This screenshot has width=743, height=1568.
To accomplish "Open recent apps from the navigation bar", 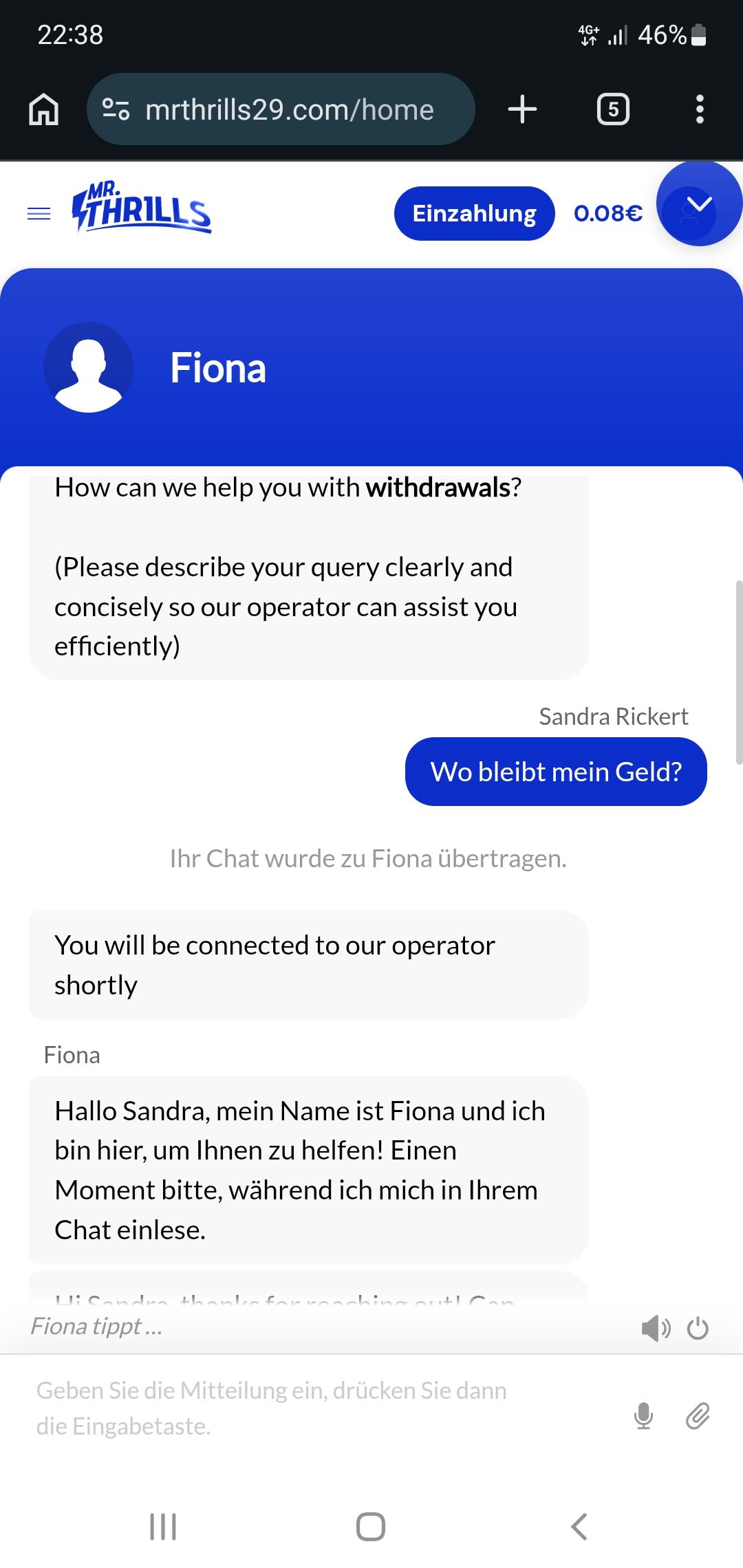I will click(163, 1527).
